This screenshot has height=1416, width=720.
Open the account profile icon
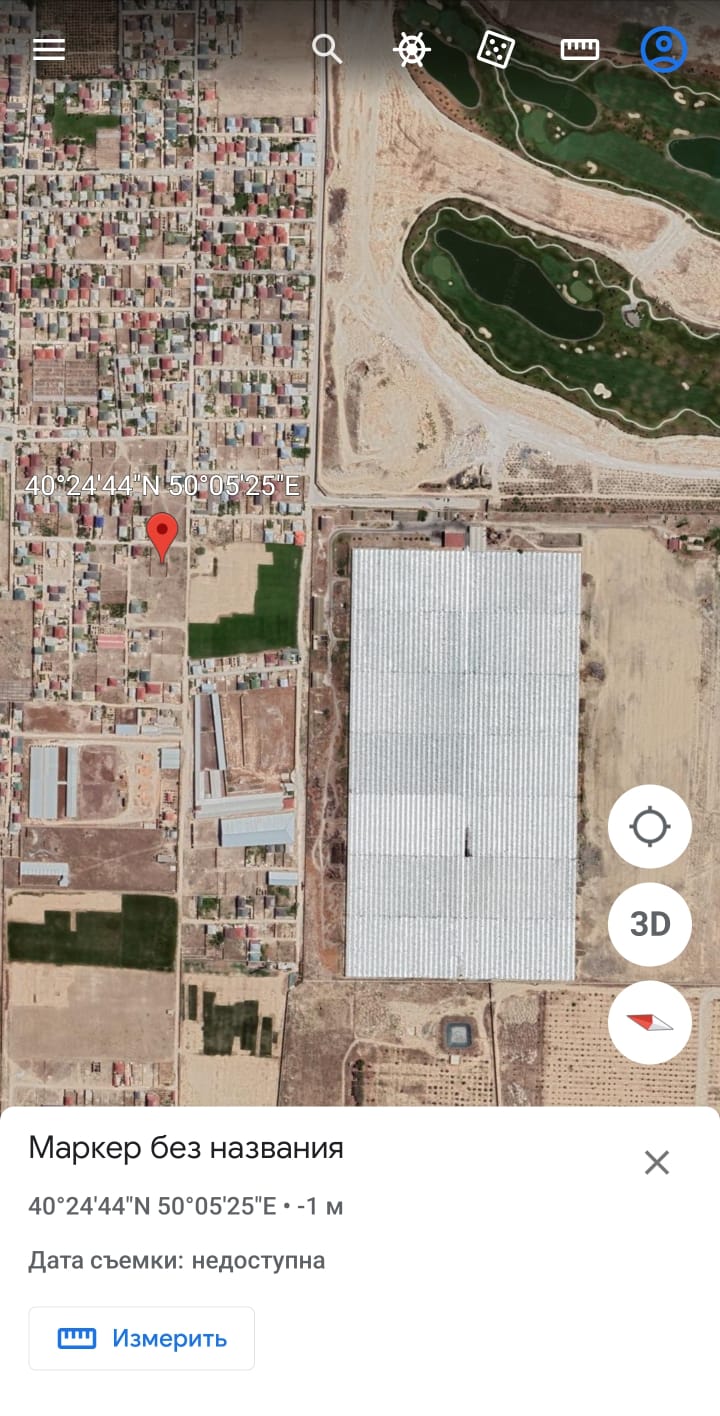[664, 49]
